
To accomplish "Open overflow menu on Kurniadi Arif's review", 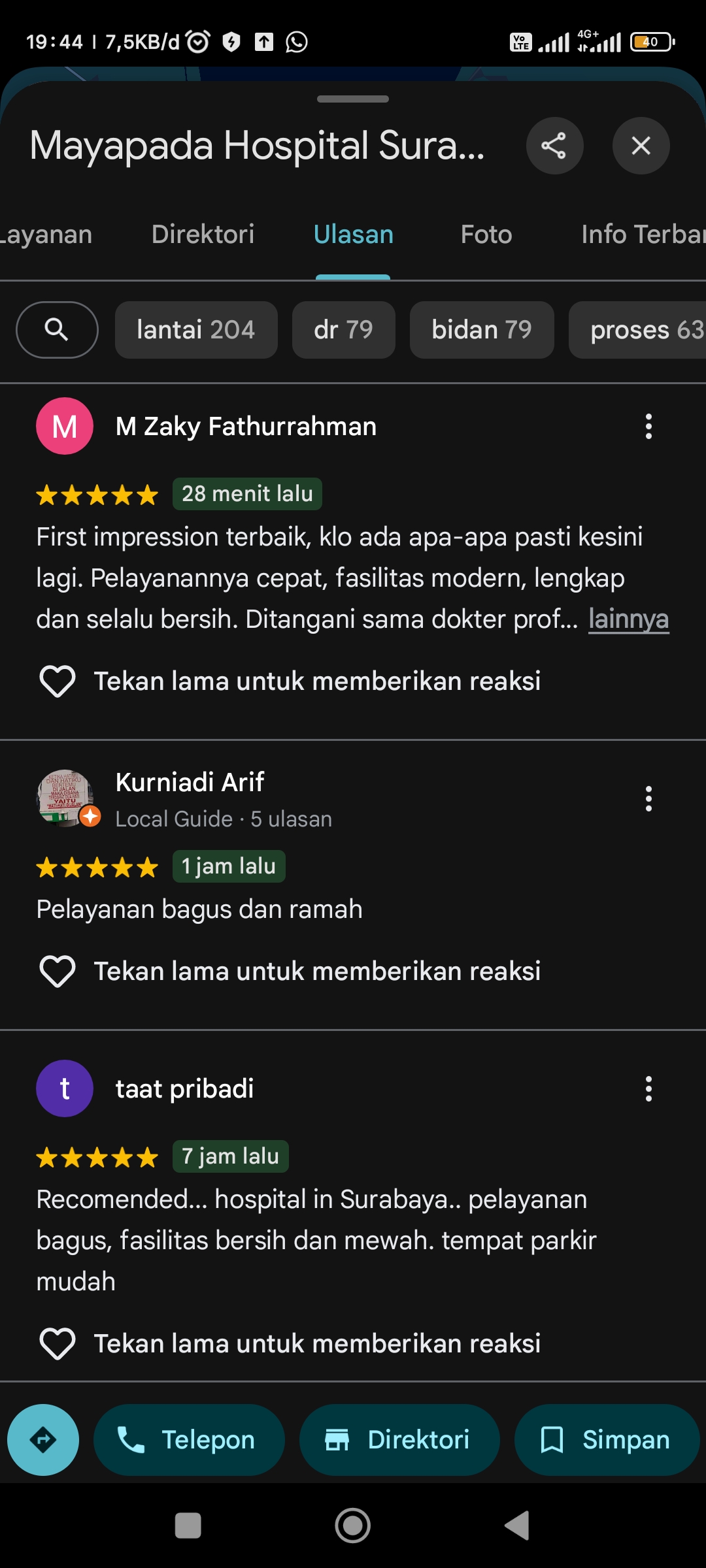I will (x=648, y=799).
